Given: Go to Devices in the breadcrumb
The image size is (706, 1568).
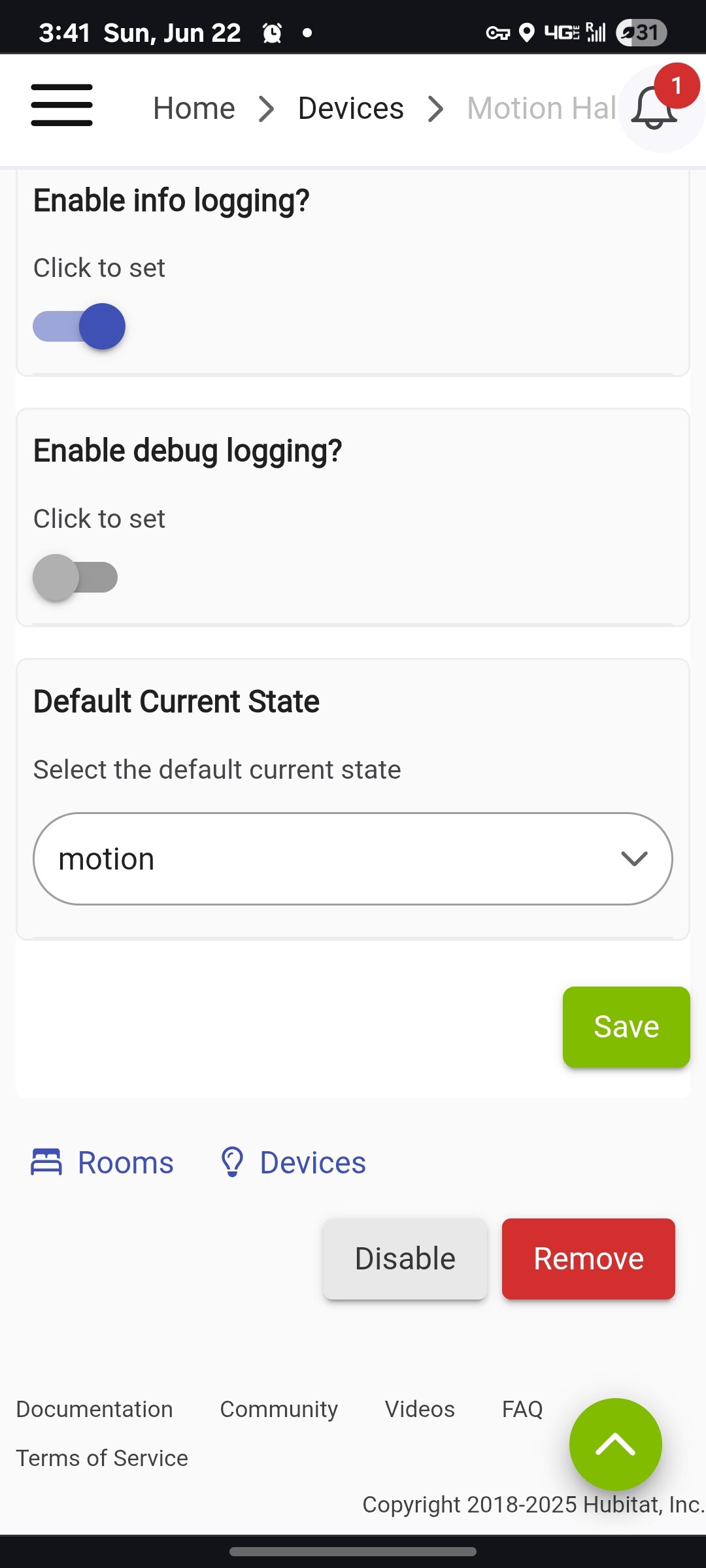Looking at the screenshot, I should pyautogui.click(x=351, y=108).
